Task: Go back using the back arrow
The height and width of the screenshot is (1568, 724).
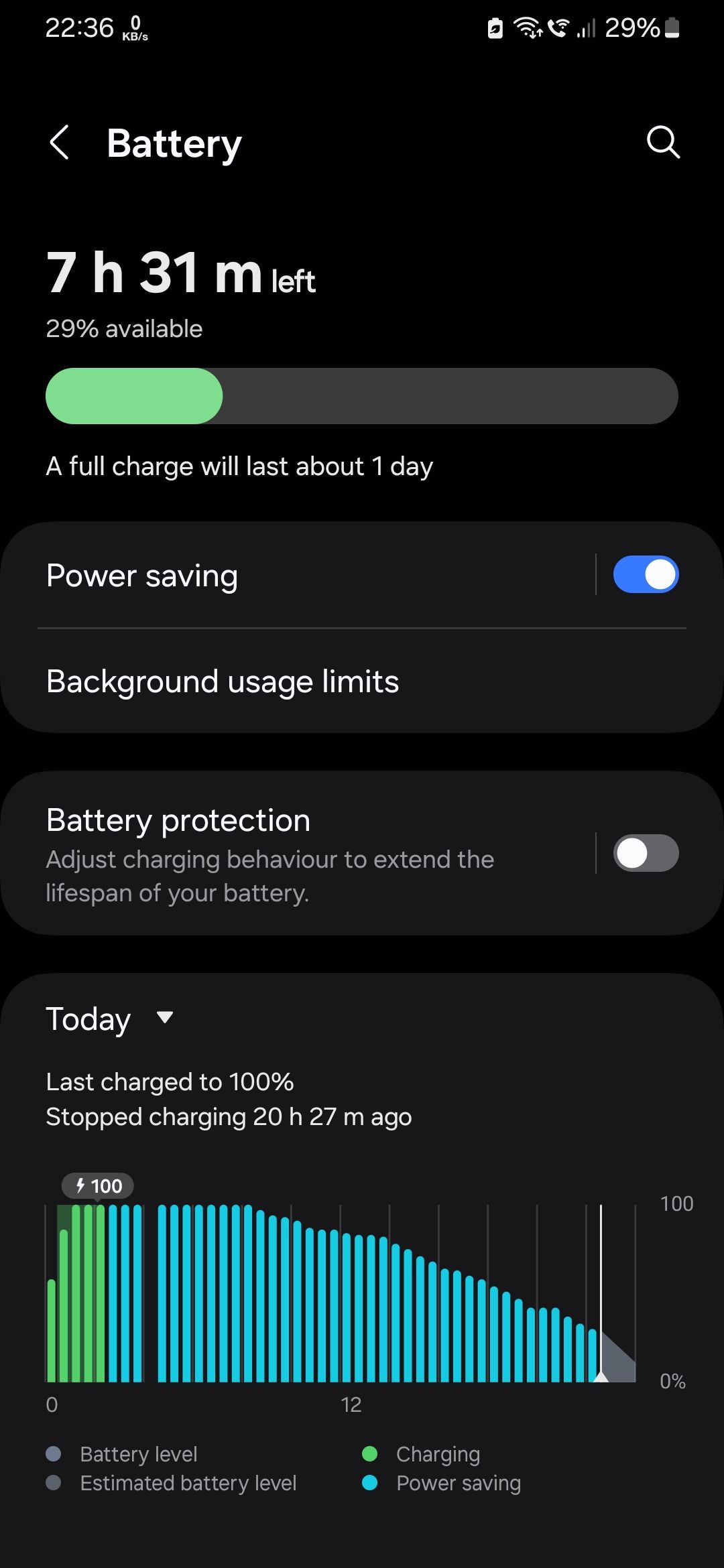Action: (x=60, y=143)
